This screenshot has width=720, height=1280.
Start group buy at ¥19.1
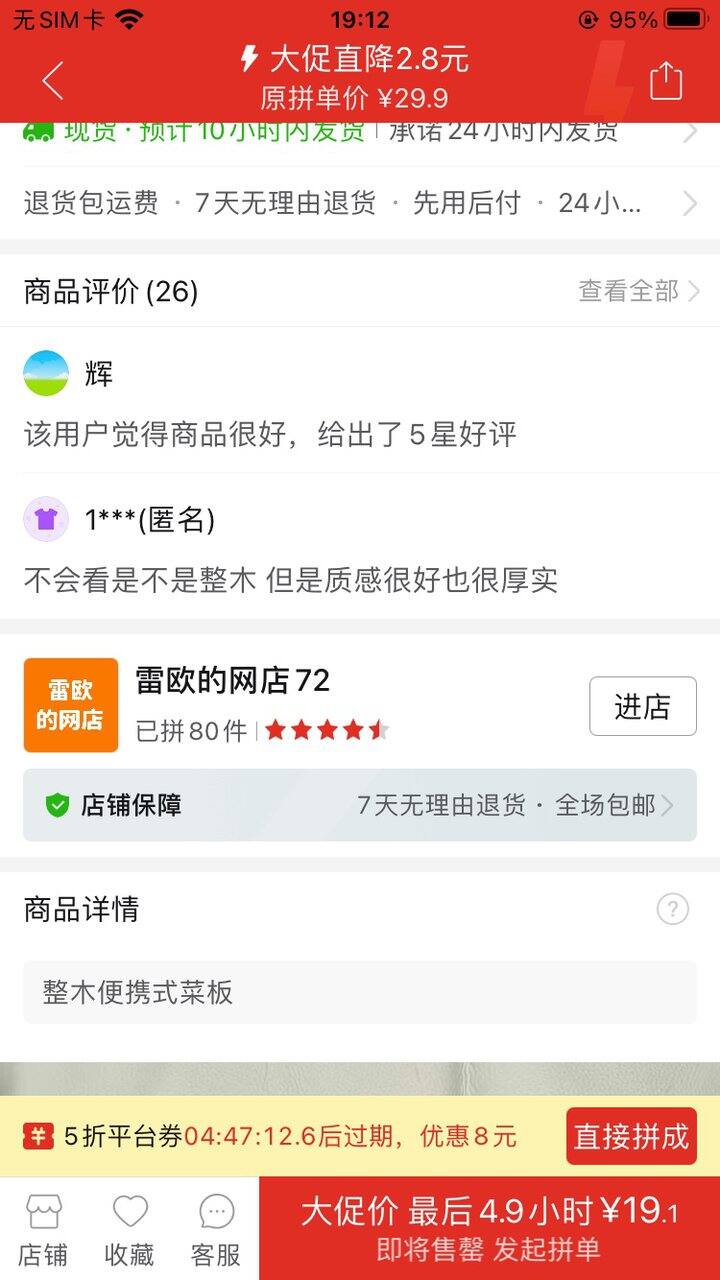click(x=489, y=1229)
